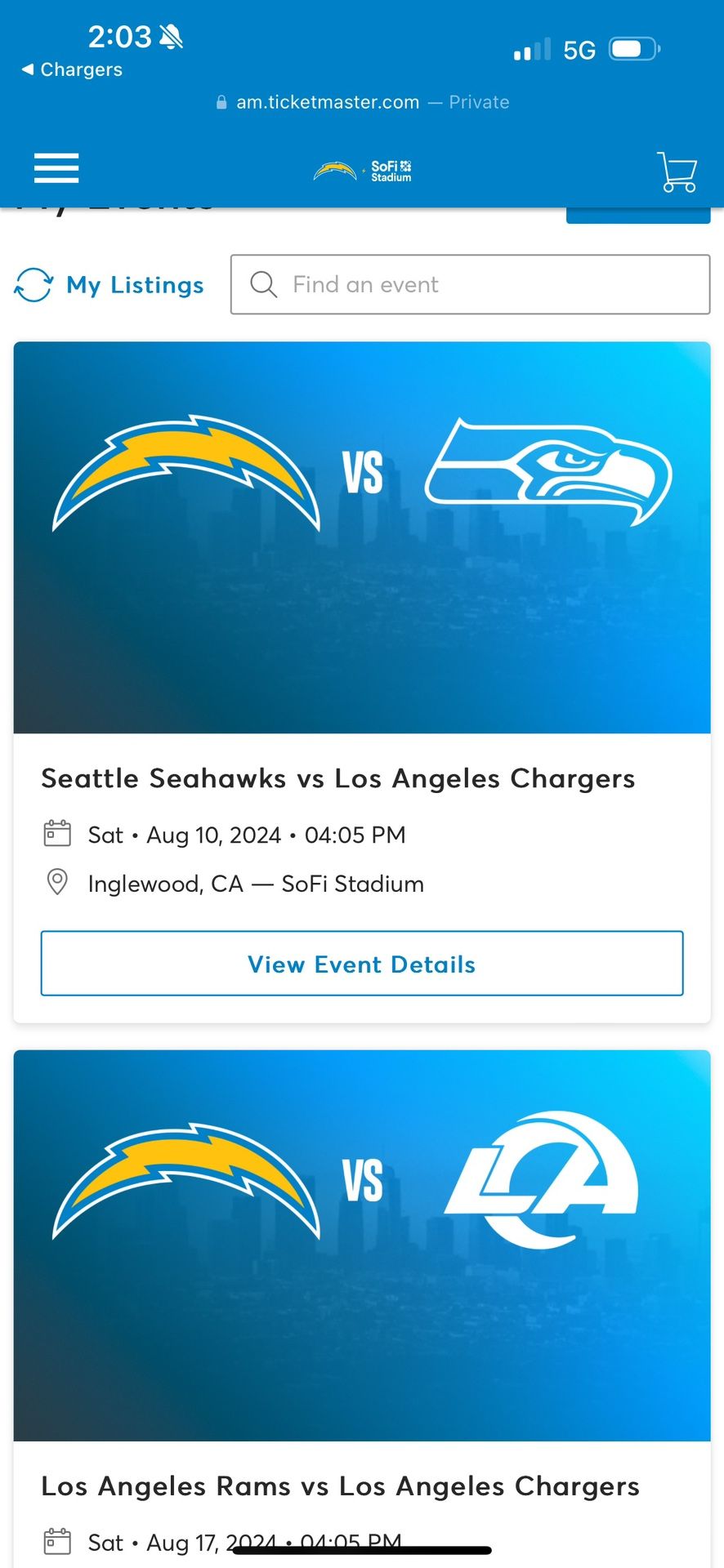This screenshot has width=724, height=1568.
Task: Click the battery indicator in the status bar
Action: coord(633,49)
